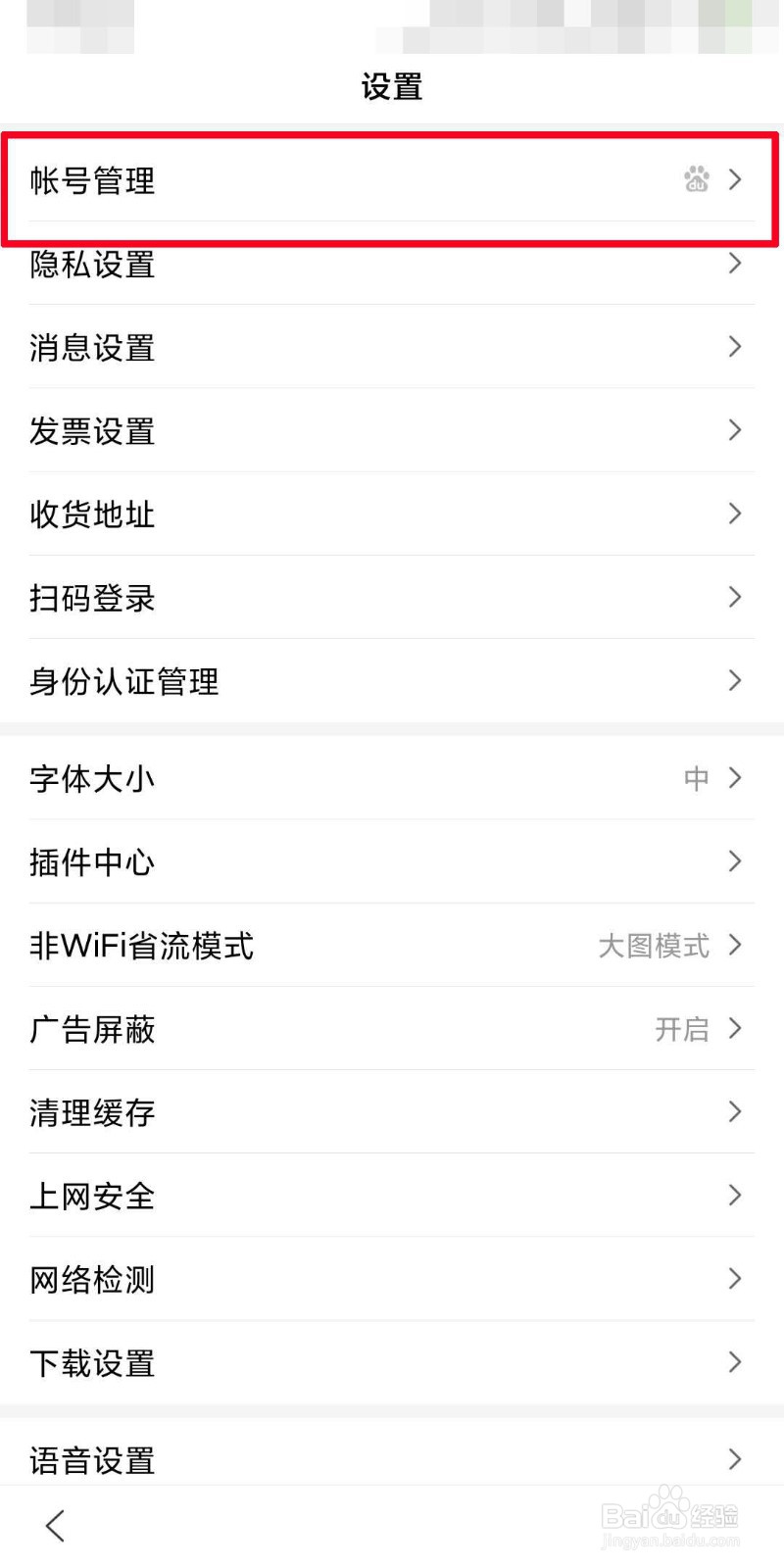Tap the back arrow at the bottom left
Image resolution: width=784 pixels, height=1568 pixels.
click(54, 1525)
